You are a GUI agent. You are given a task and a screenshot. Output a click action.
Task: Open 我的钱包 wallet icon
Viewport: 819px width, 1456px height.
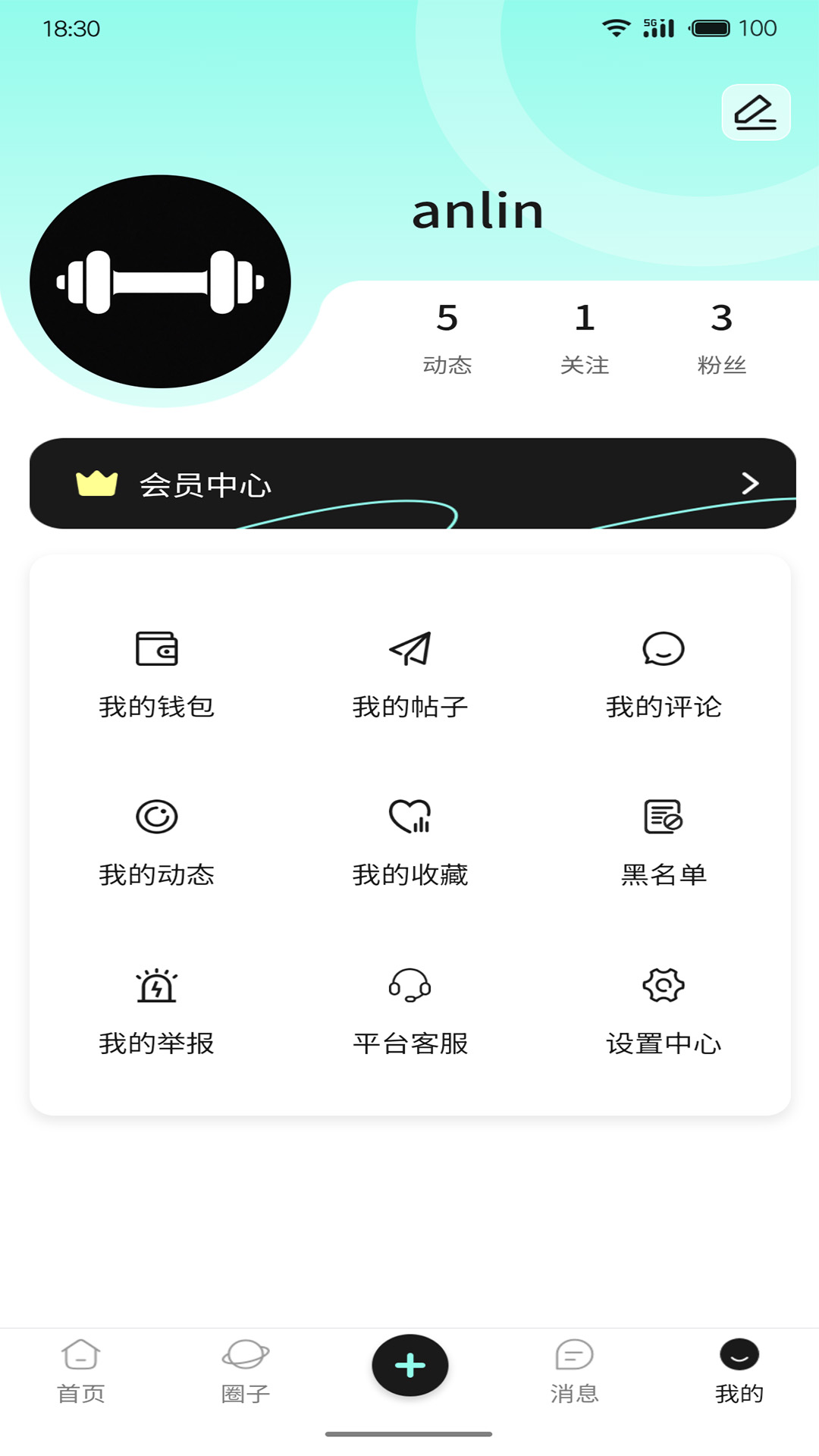click(x=155, y=650)
